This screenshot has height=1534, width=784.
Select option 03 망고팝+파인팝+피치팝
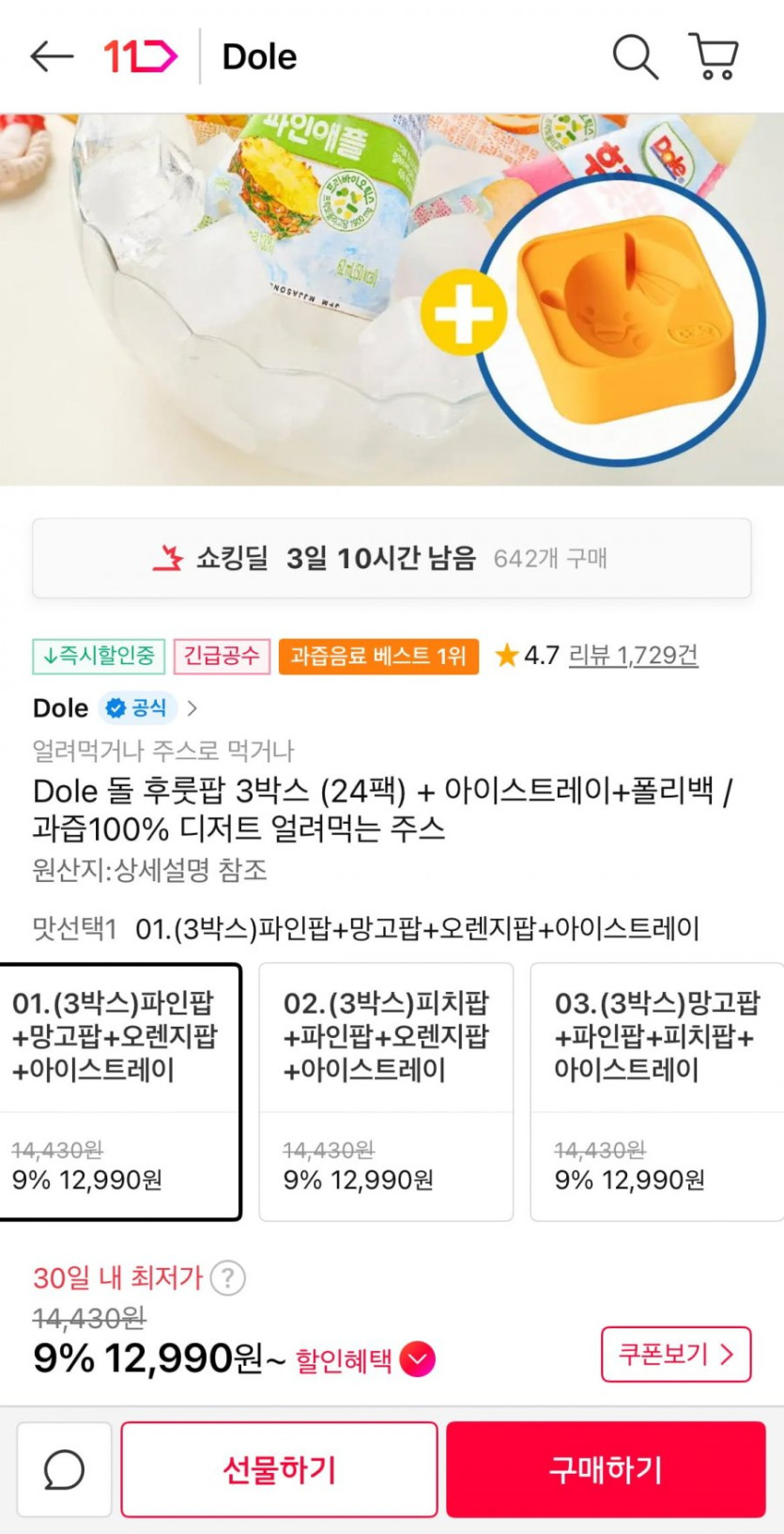(656, 1091)
